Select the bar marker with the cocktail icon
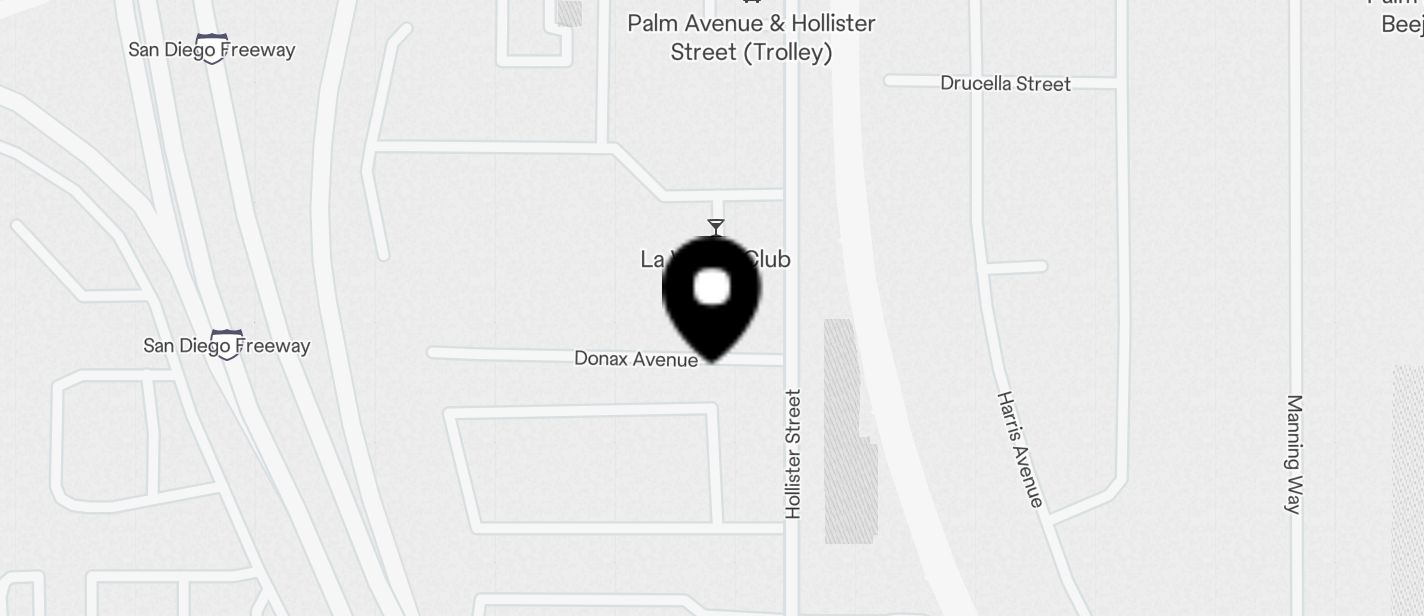Screen dimensions: 1424x616 [716, 228]
